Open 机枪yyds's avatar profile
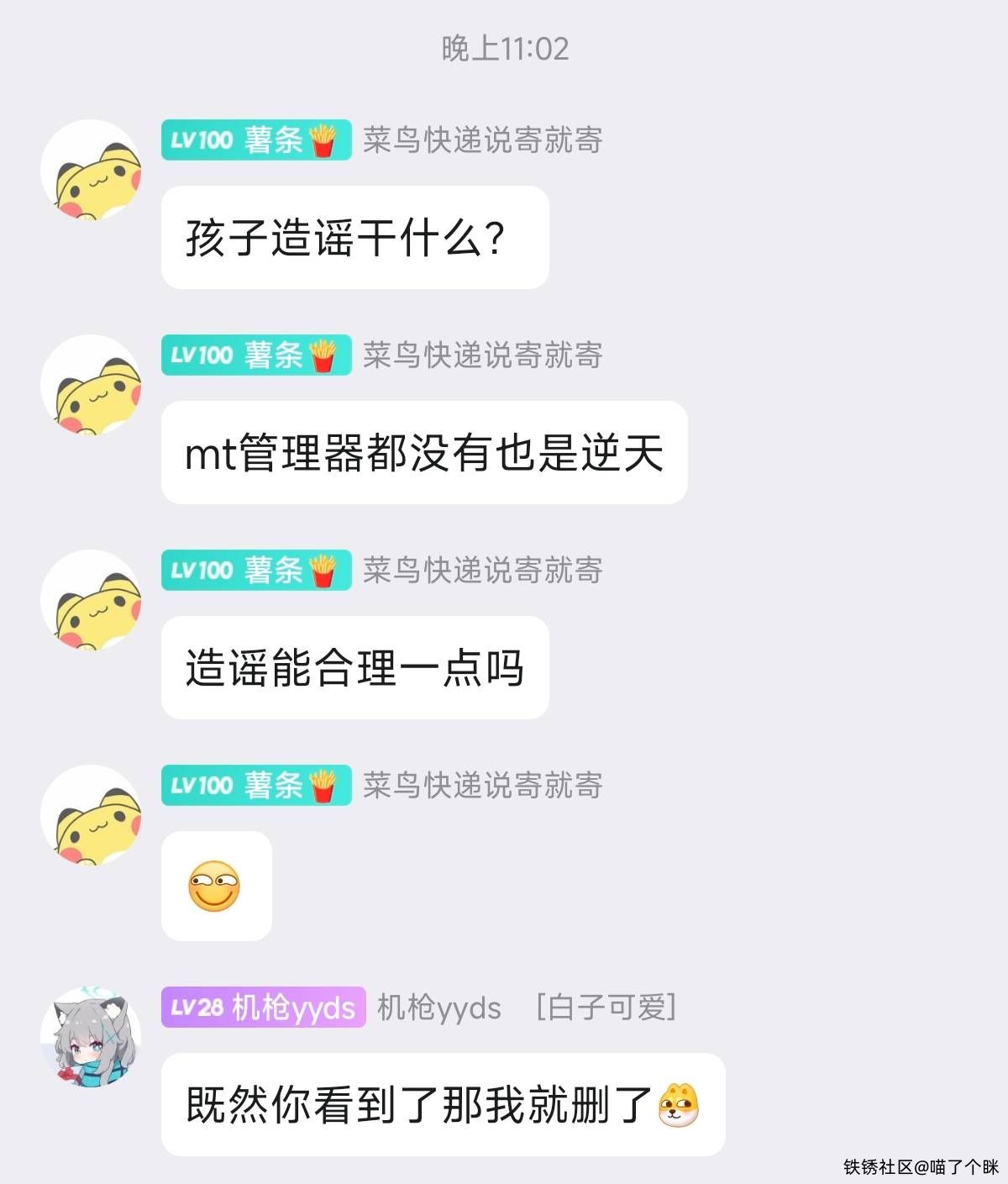The width and height of the screenshot is (1008, 1184). 91,1036
